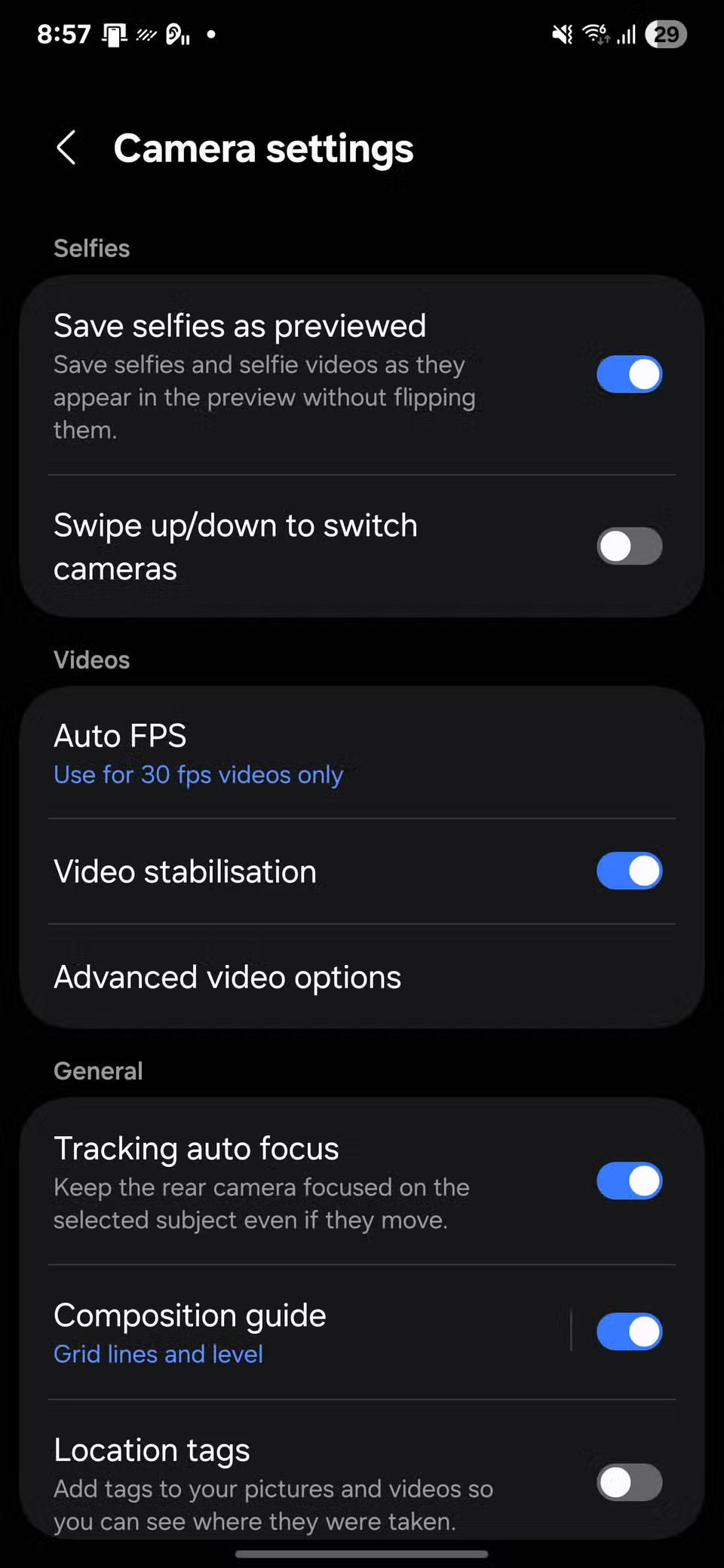Select the Wi-Fi status icon

(x=594, y=33)
